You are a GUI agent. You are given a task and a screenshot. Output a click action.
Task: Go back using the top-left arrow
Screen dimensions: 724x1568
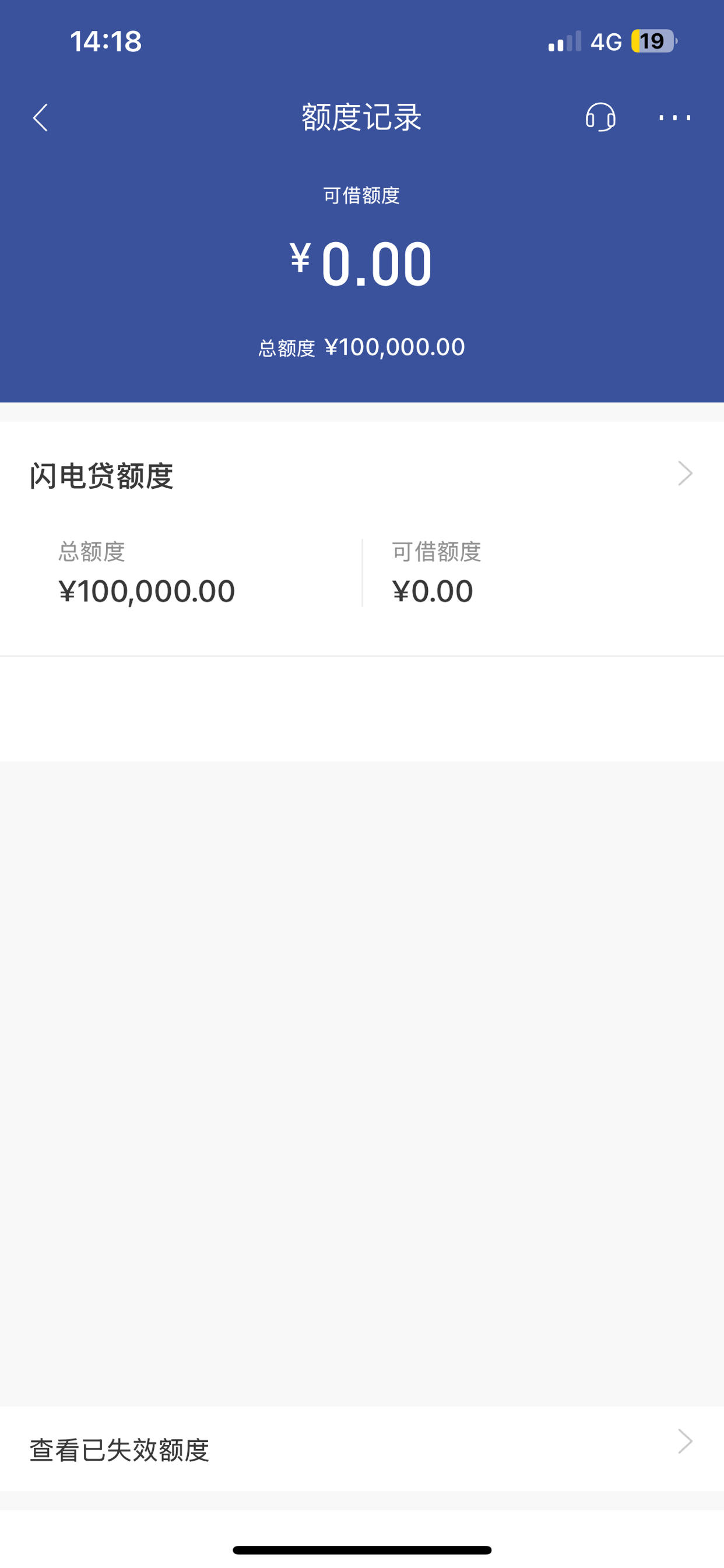[40, 117]
